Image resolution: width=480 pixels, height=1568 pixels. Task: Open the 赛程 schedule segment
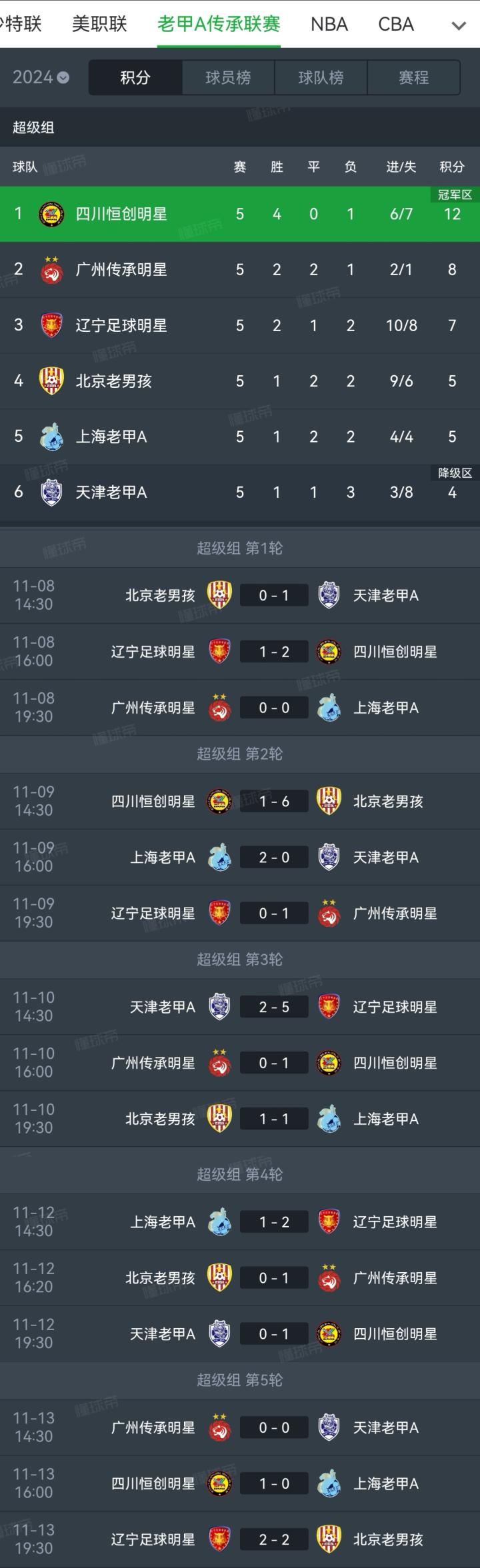pos(413,77)
